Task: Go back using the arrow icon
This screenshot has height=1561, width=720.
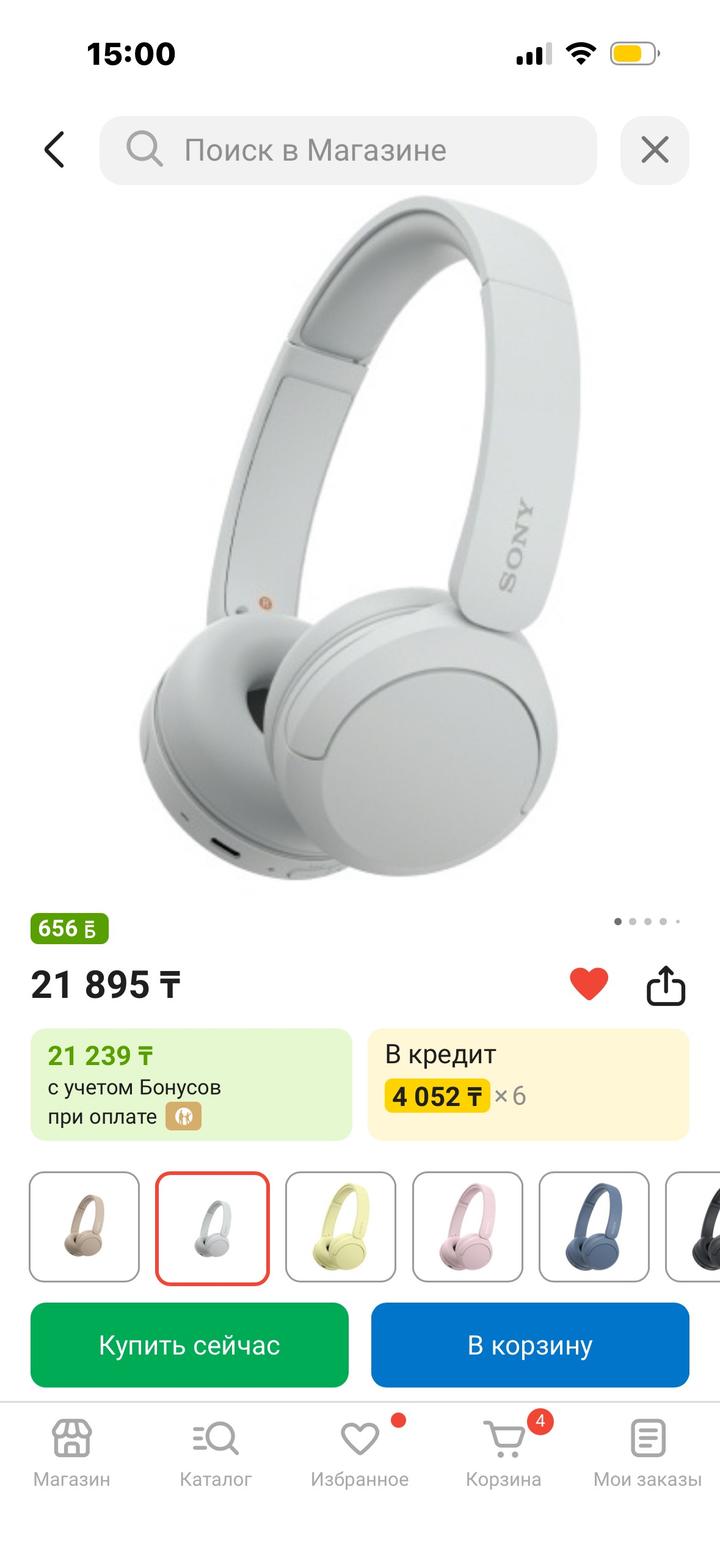Action: tap(54, 150)
